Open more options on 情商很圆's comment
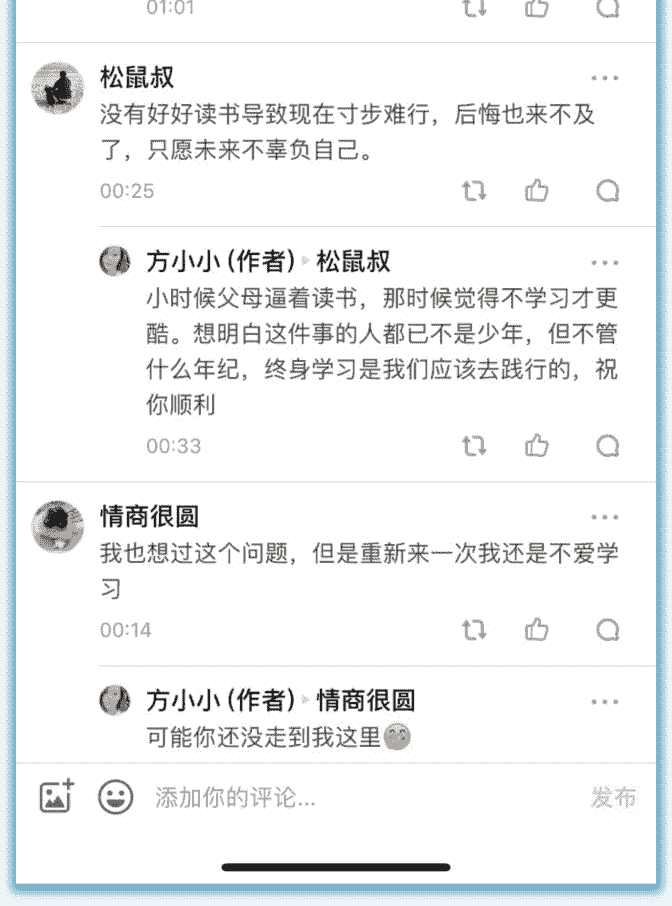The image size is (672, 906). point(605,517)
